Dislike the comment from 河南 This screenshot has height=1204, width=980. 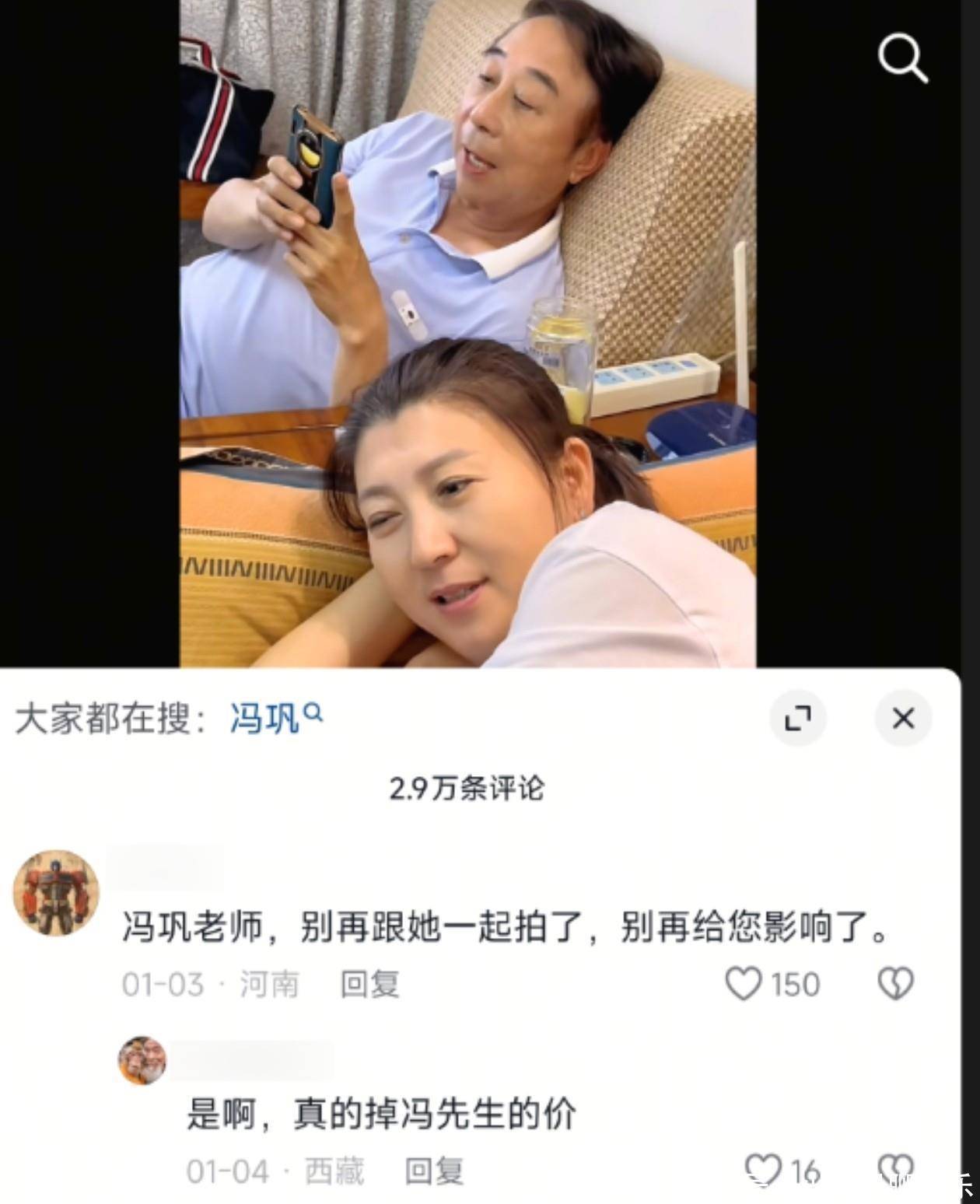[x=895, y=984]
